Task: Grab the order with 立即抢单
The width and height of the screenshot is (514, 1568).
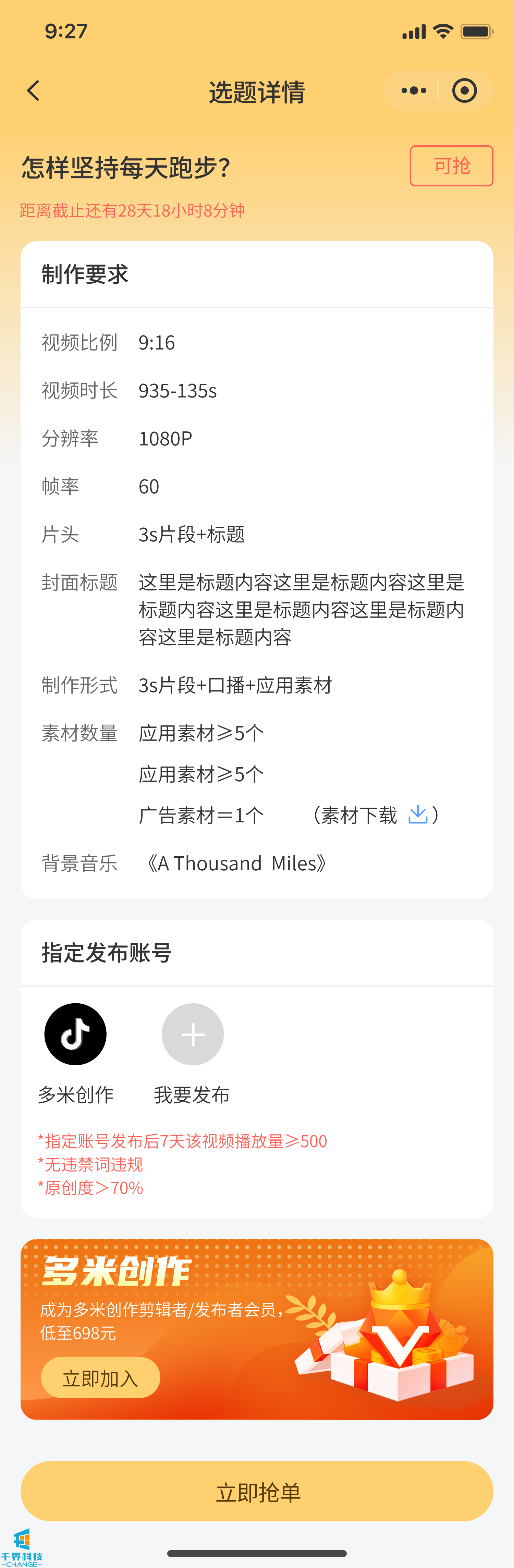Action: (257, 1491)
